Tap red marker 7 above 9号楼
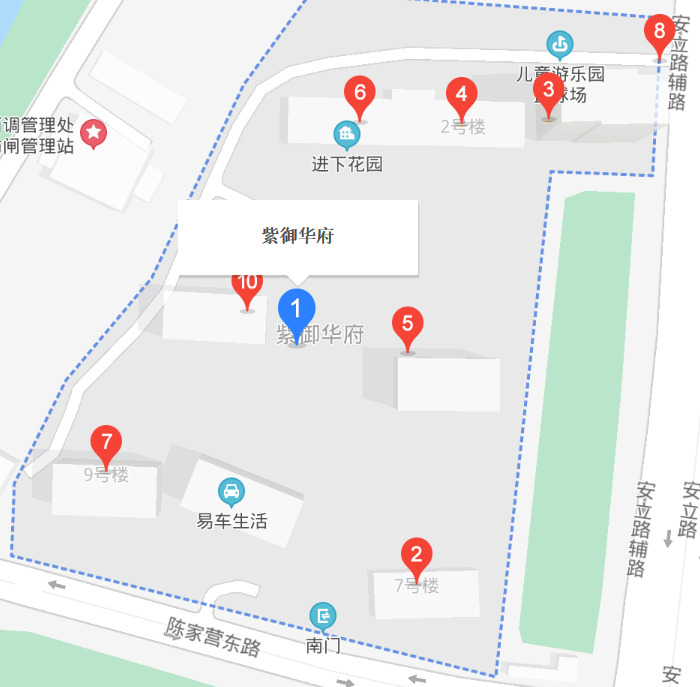The image size is (700, 687). click(x=106, y=444)
